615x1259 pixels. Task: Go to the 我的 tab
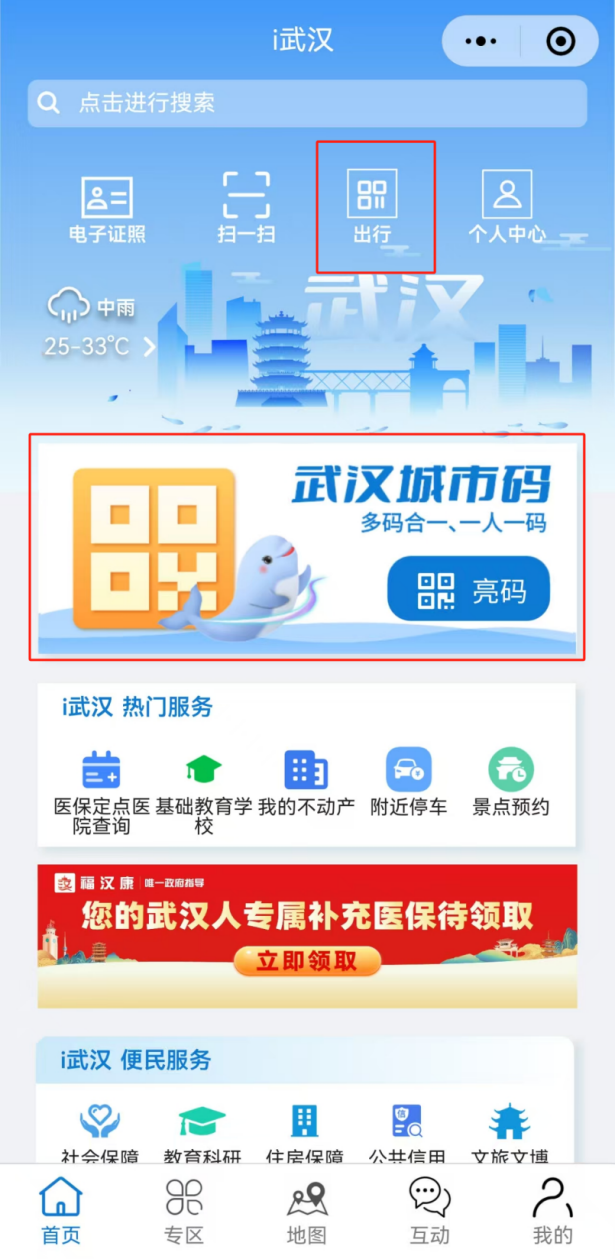point(553,1210)
